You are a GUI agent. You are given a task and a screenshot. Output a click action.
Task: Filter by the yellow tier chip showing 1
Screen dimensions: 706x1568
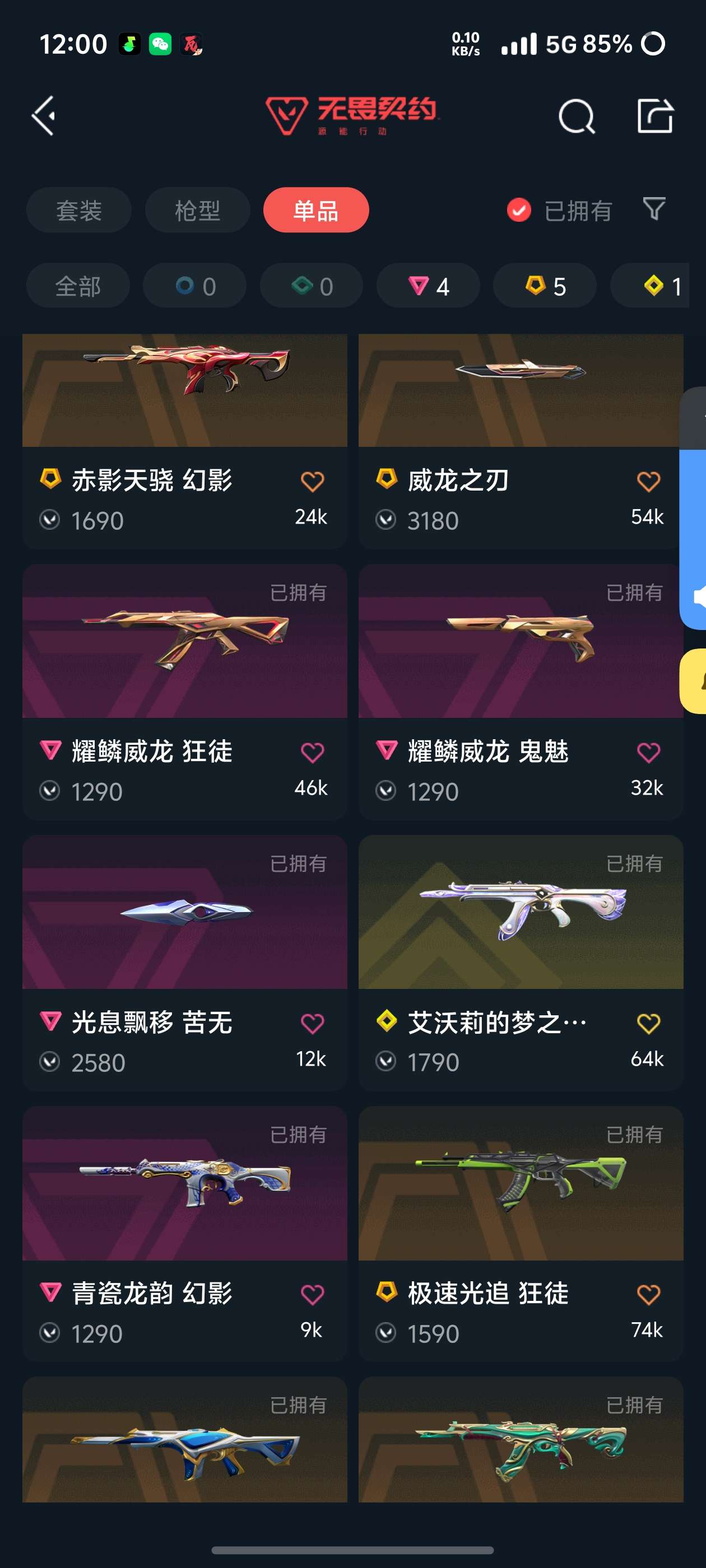[x=661, y=286]
